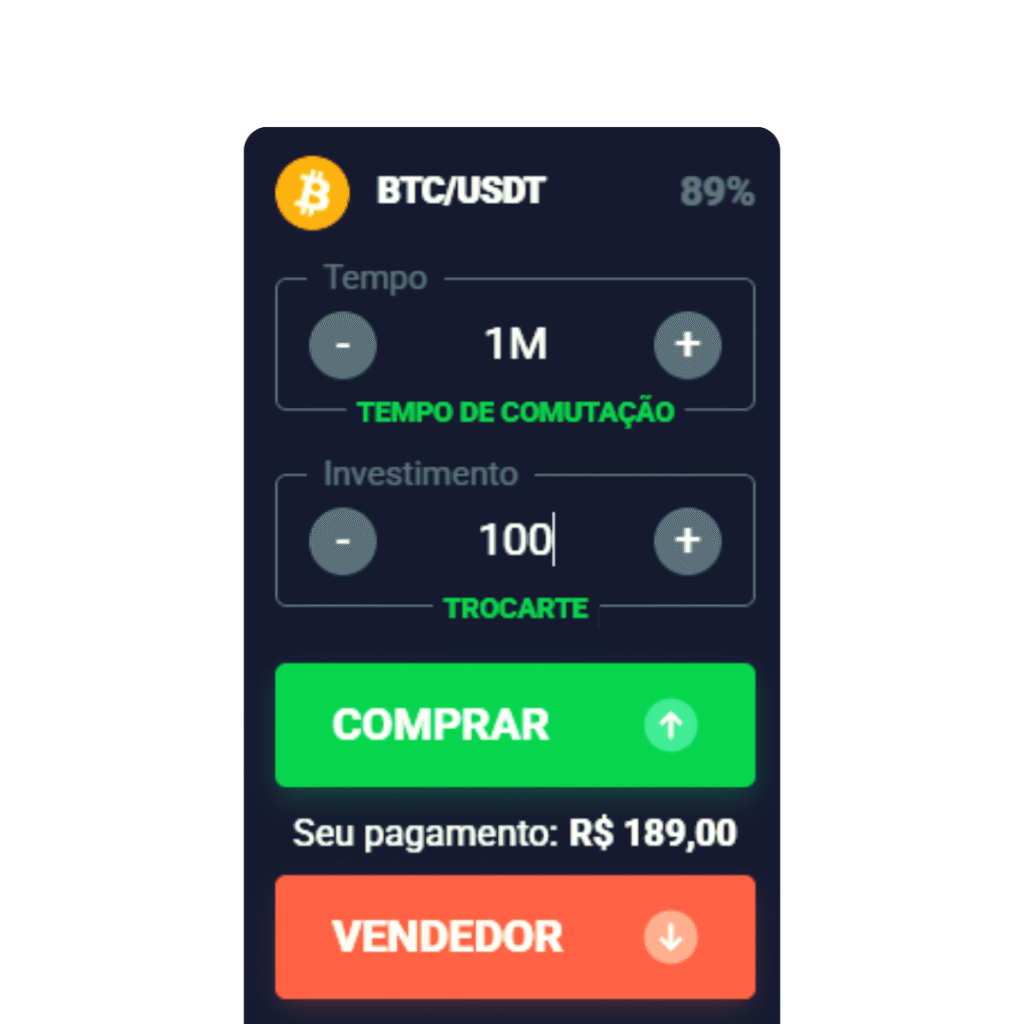This screenshot has height=1024, width=1024.
Task: Decrease the Tempo duration with minus
Action: point(343,345)
